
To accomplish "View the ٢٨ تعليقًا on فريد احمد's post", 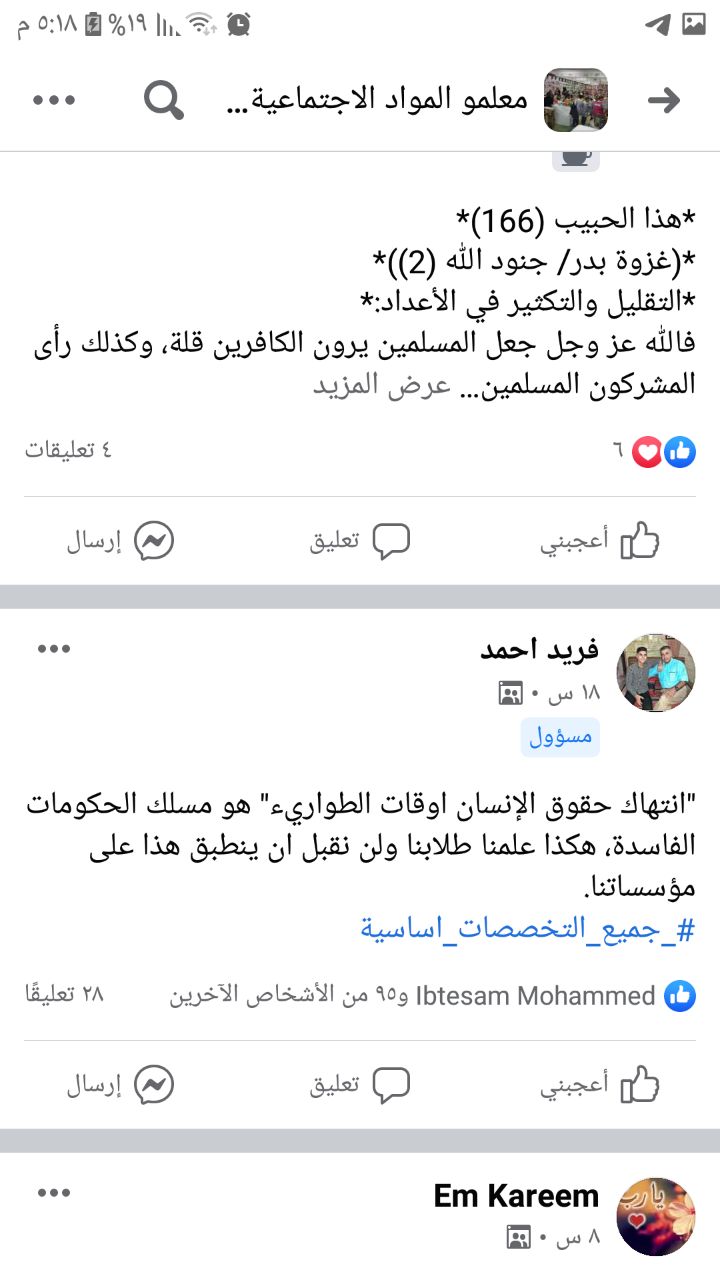I will pos(64,996).
